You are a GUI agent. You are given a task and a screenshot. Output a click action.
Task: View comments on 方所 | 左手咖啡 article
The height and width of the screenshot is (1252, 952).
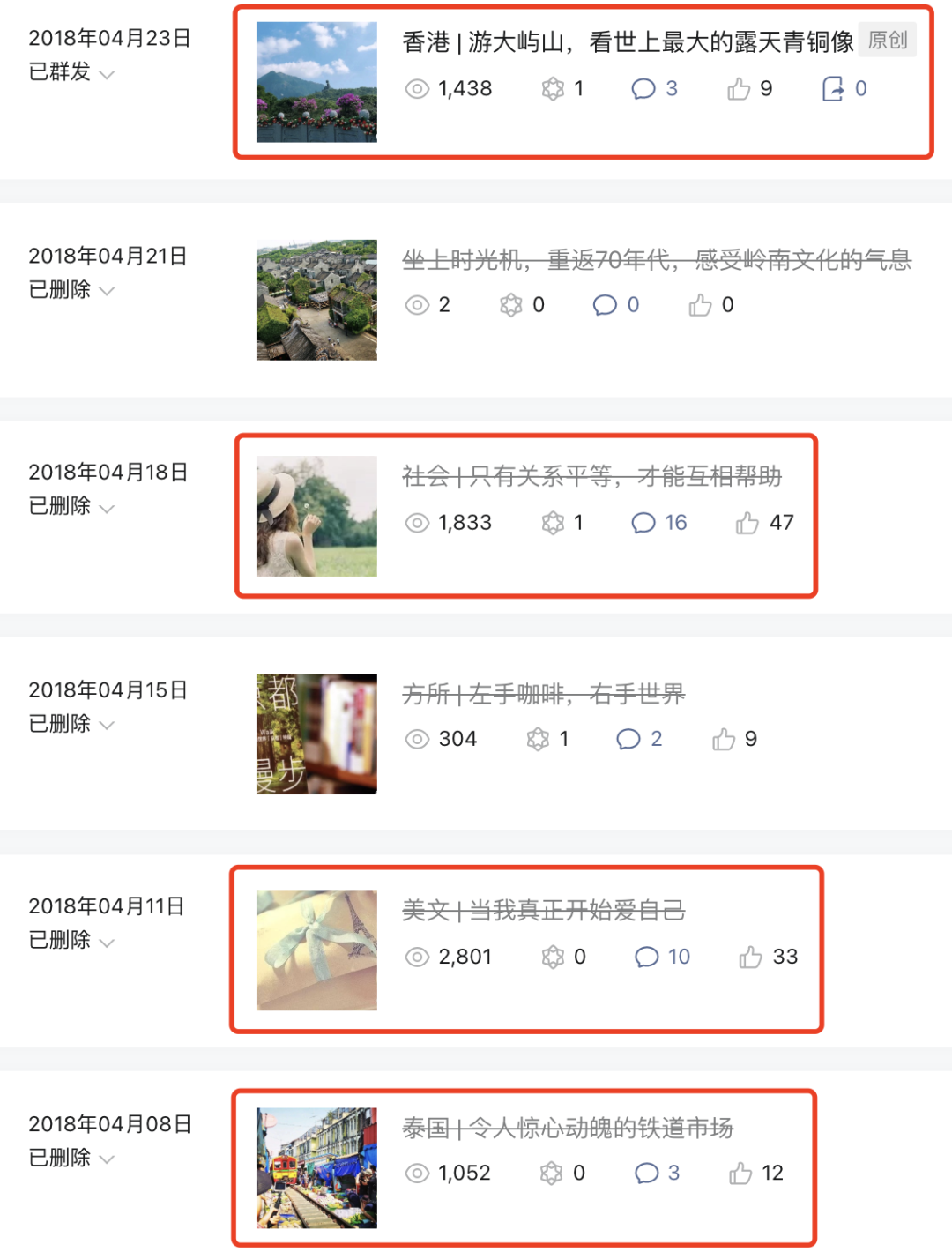640,739
